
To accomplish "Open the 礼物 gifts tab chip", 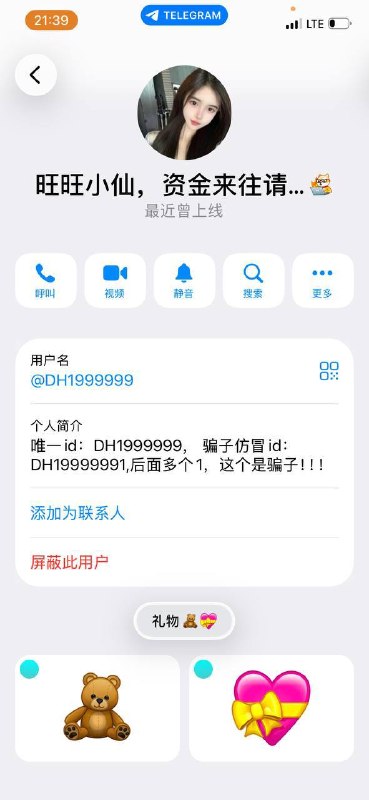I will tap(184, 621).
